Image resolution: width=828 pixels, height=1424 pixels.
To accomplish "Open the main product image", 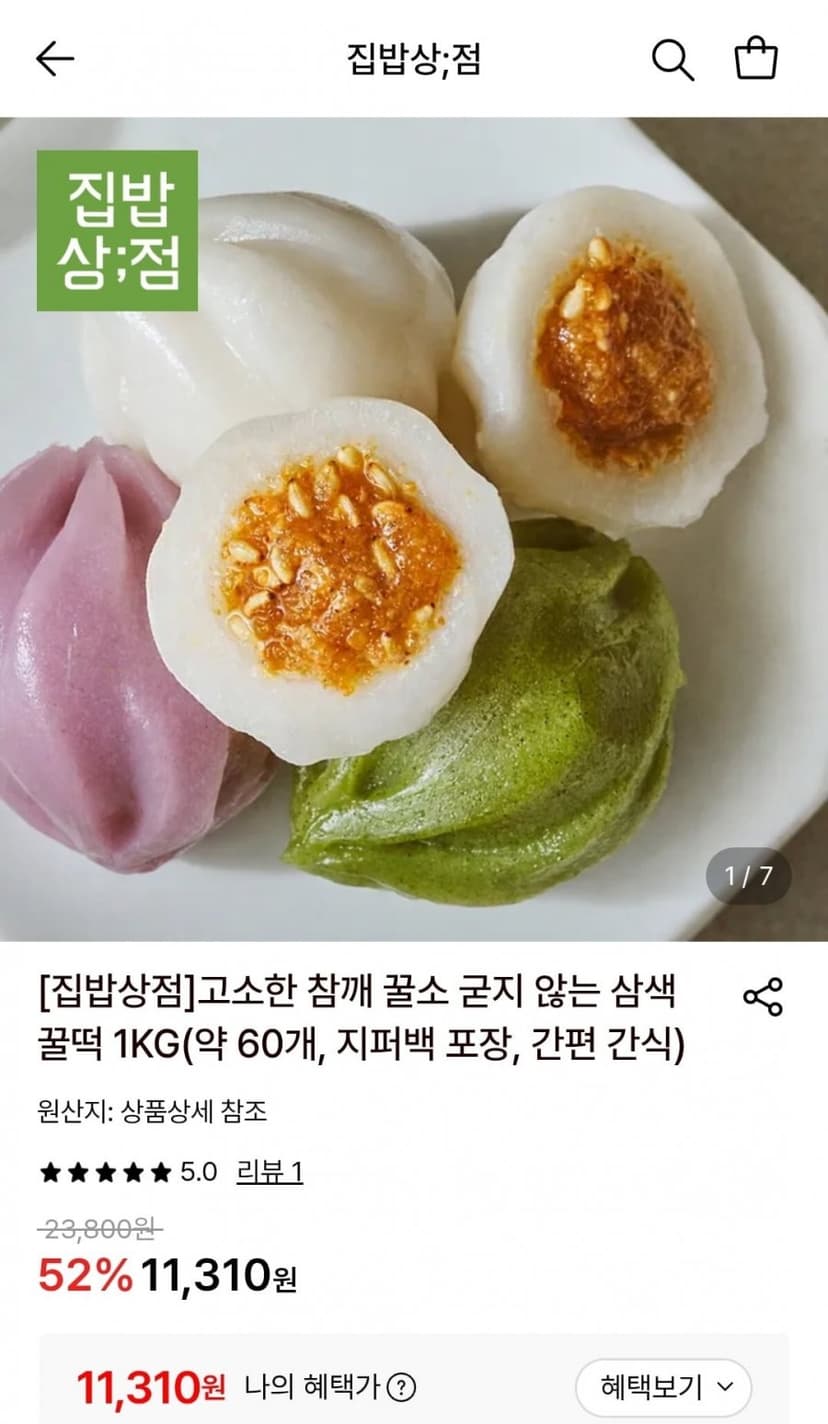I will click(x=414, y=529).
